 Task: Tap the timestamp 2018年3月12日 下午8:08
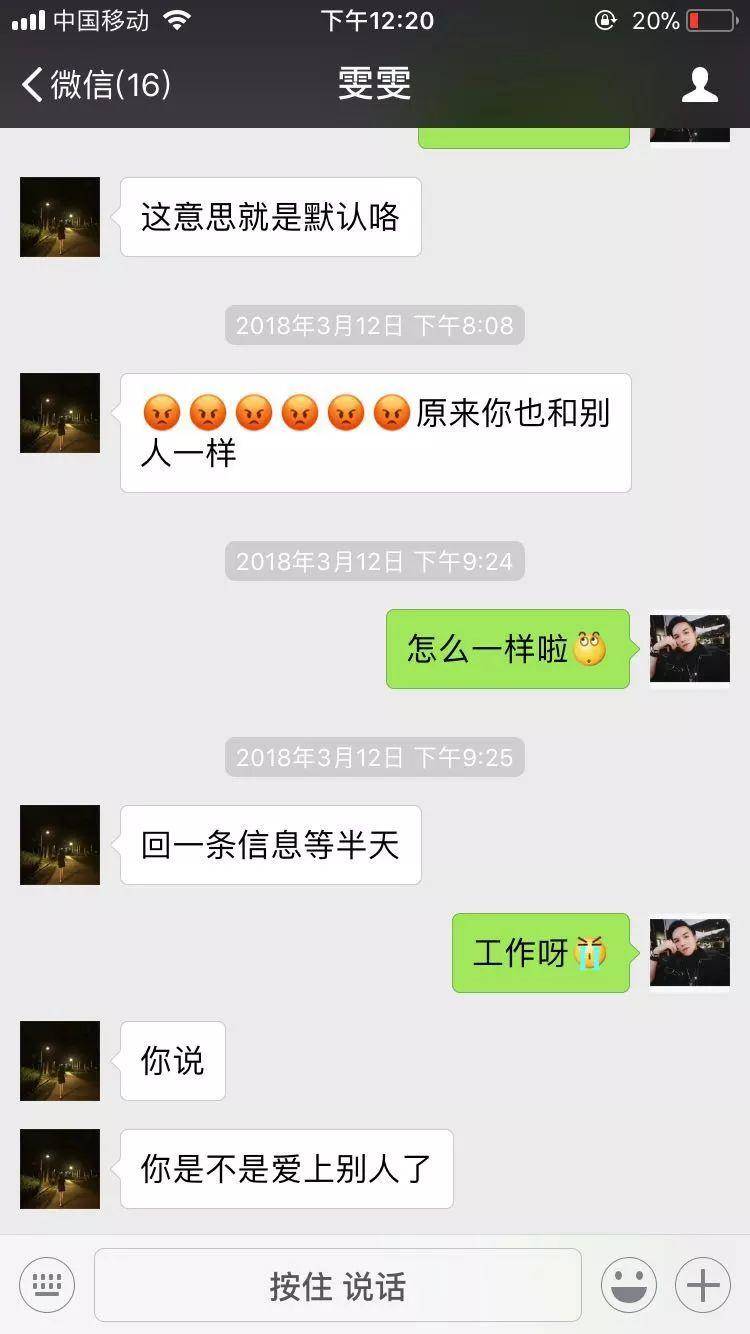click(x=374, y=324)
